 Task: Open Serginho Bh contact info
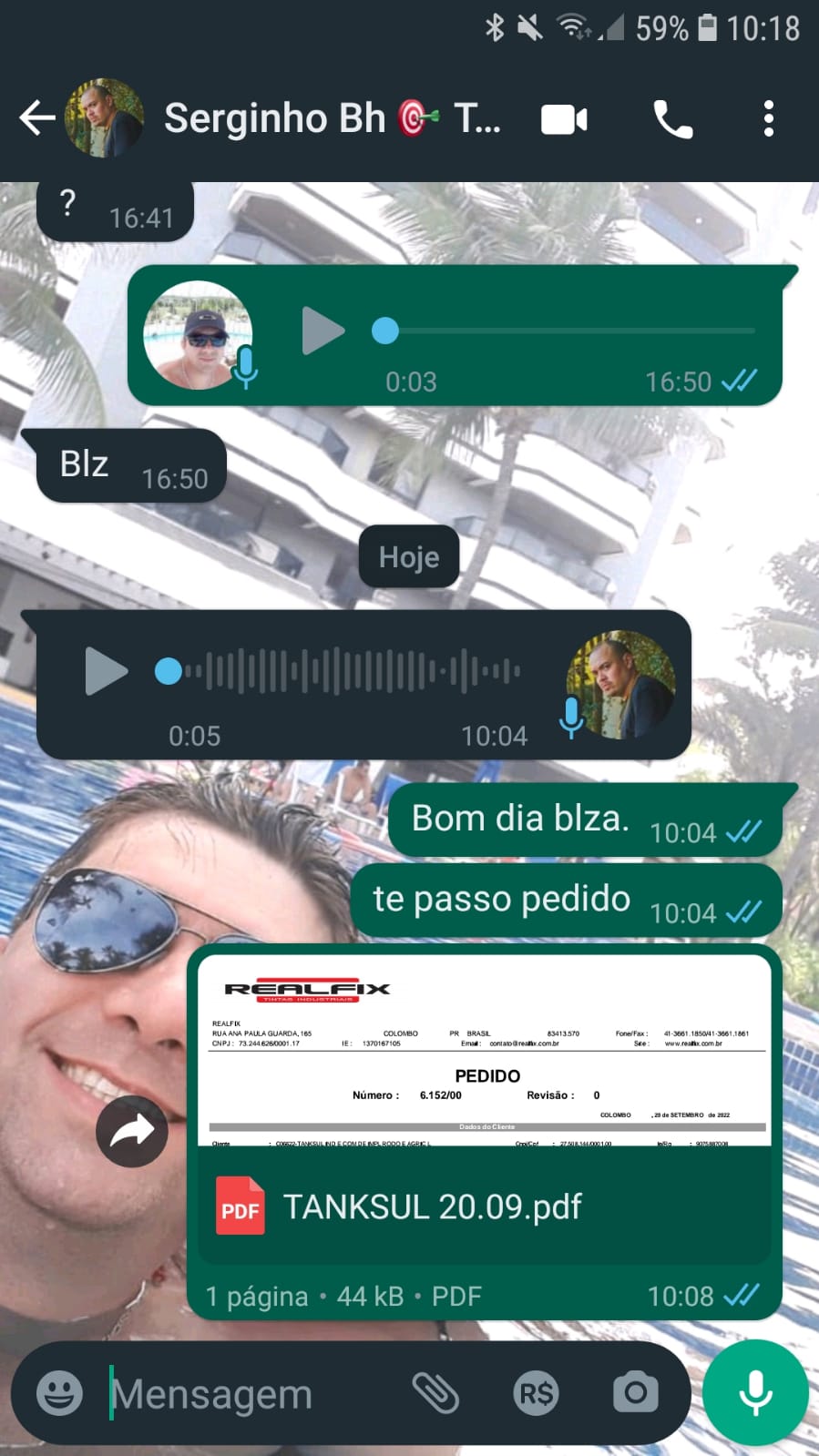(310, 118)
